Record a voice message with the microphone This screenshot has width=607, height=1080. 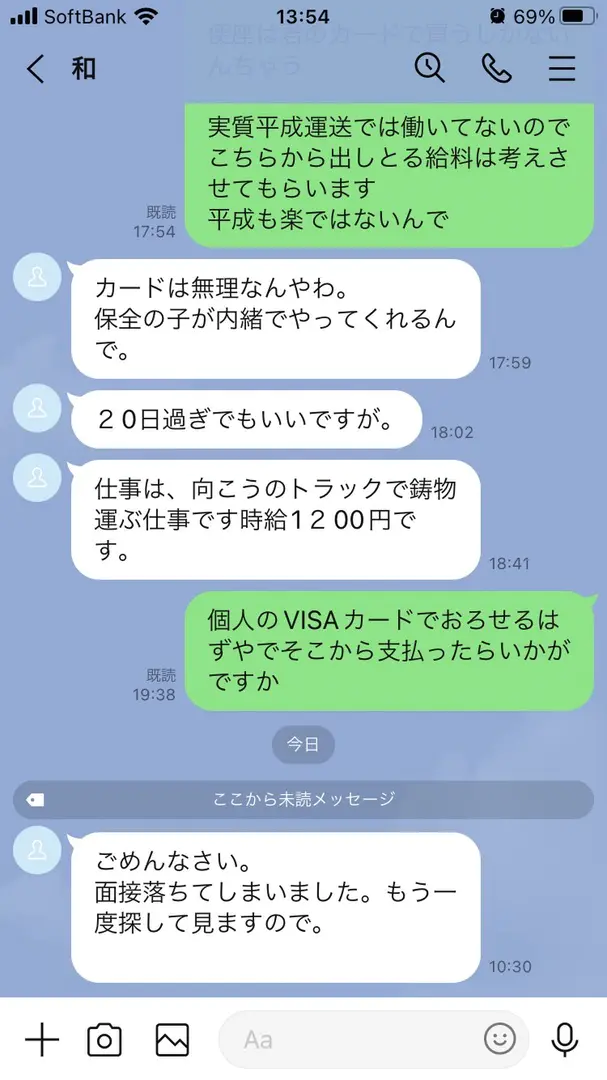click(x=565, y=1039)
